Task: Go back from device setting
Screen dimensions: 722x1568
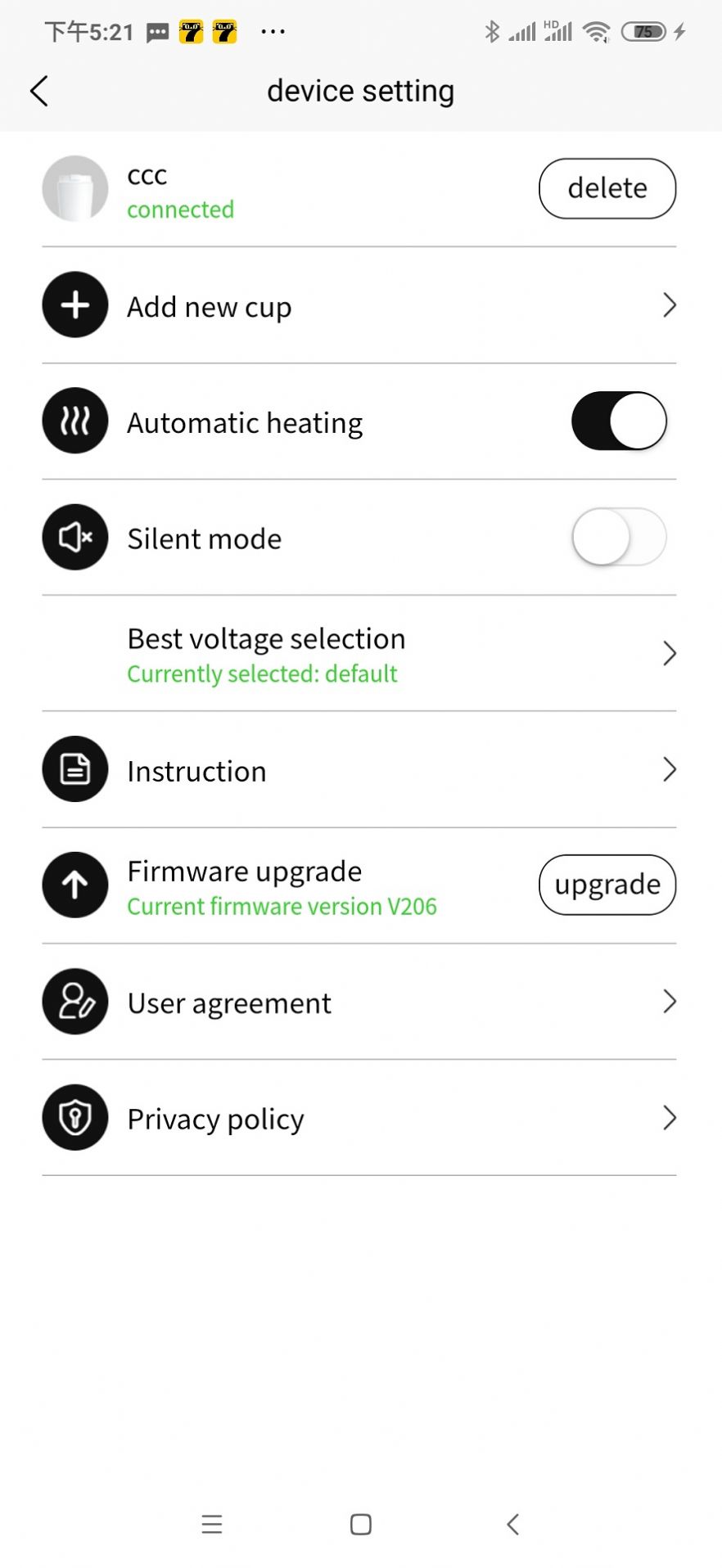Action: click(39, 91)
